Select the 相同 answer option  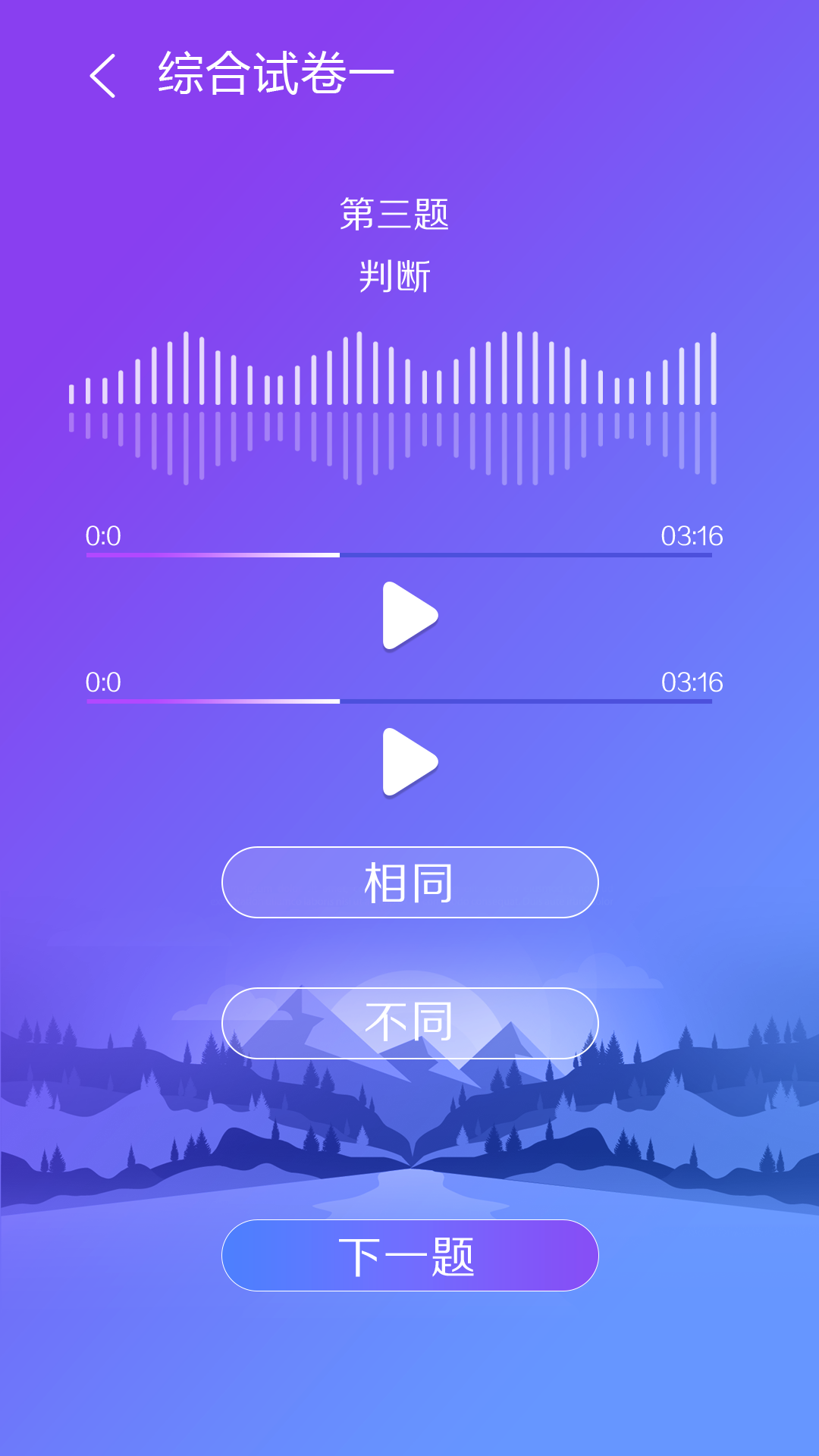pyautogui.click(x=409, y=882)
